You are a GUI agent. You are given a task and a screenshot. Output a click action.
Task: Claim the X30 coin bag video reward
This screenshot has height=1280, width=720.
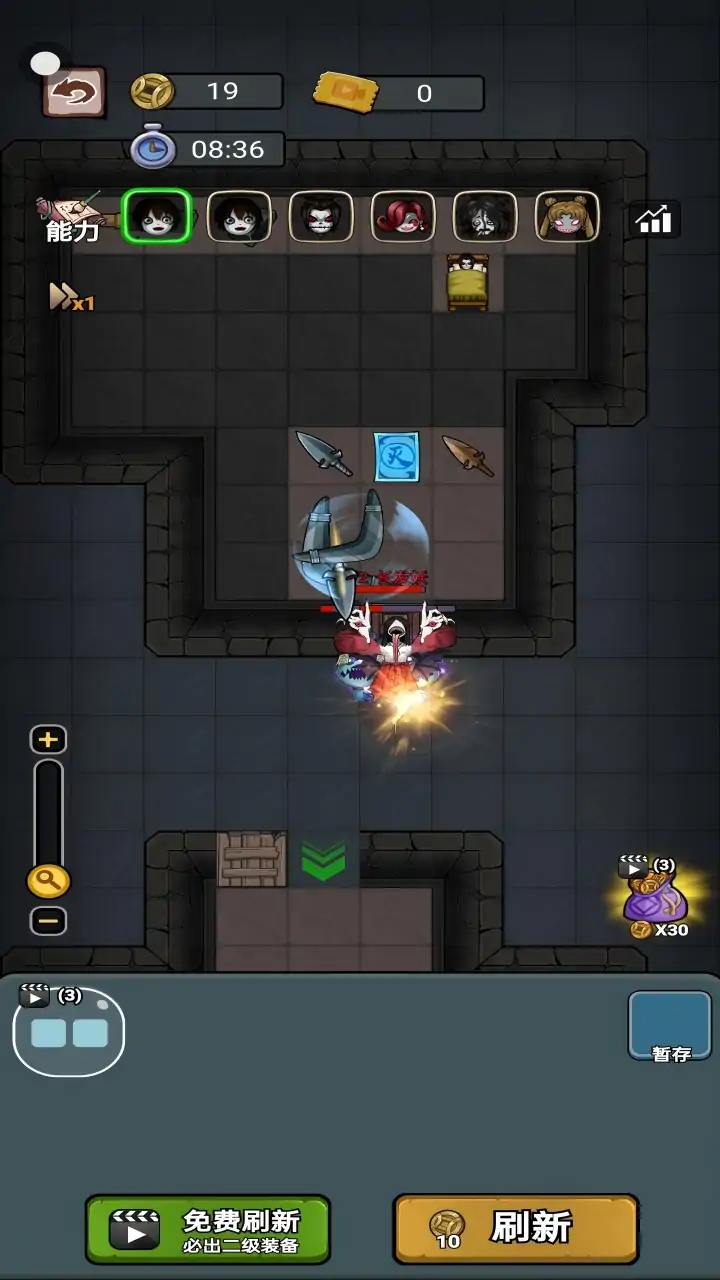click(x=655, y=897)
